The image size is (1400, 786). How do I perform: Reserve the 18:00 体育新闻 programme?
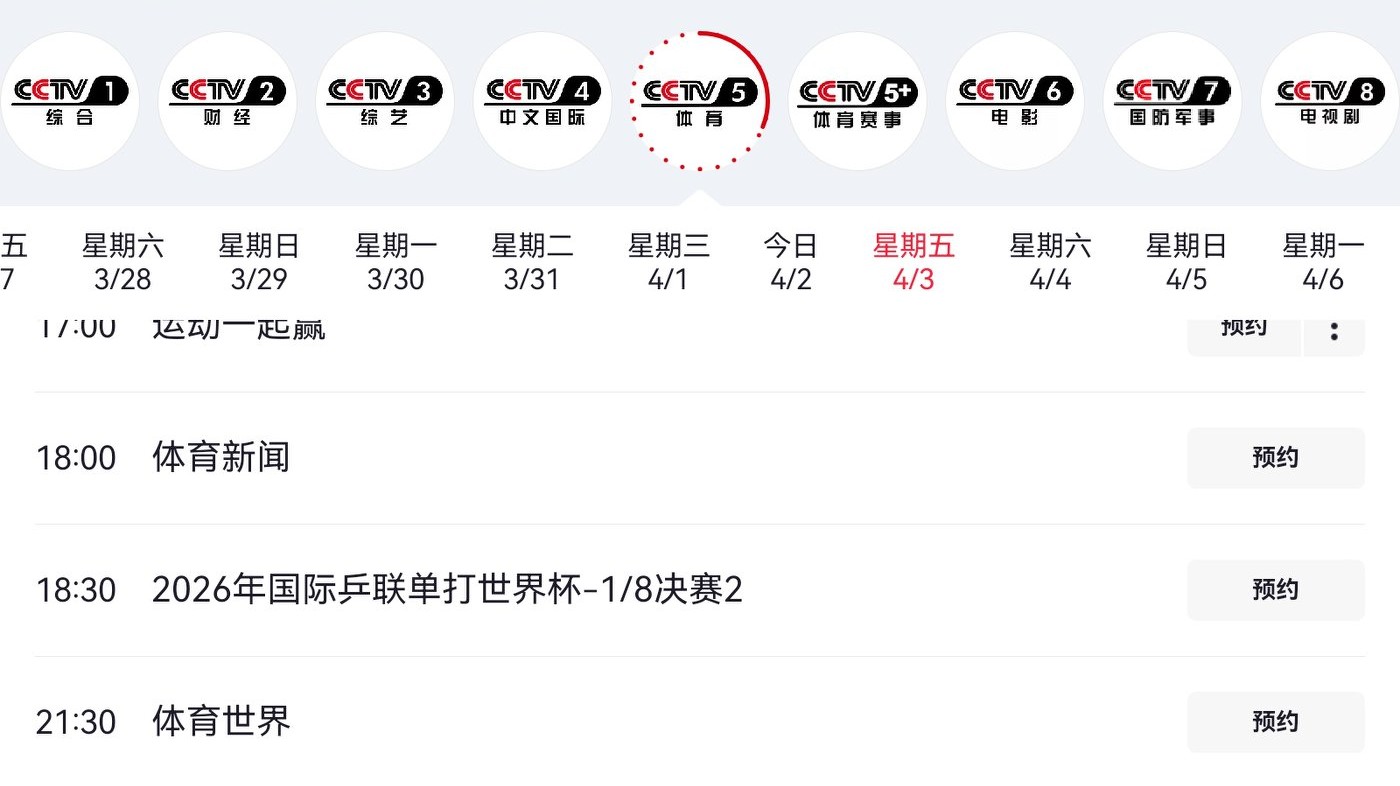[x=1275, y=458]
